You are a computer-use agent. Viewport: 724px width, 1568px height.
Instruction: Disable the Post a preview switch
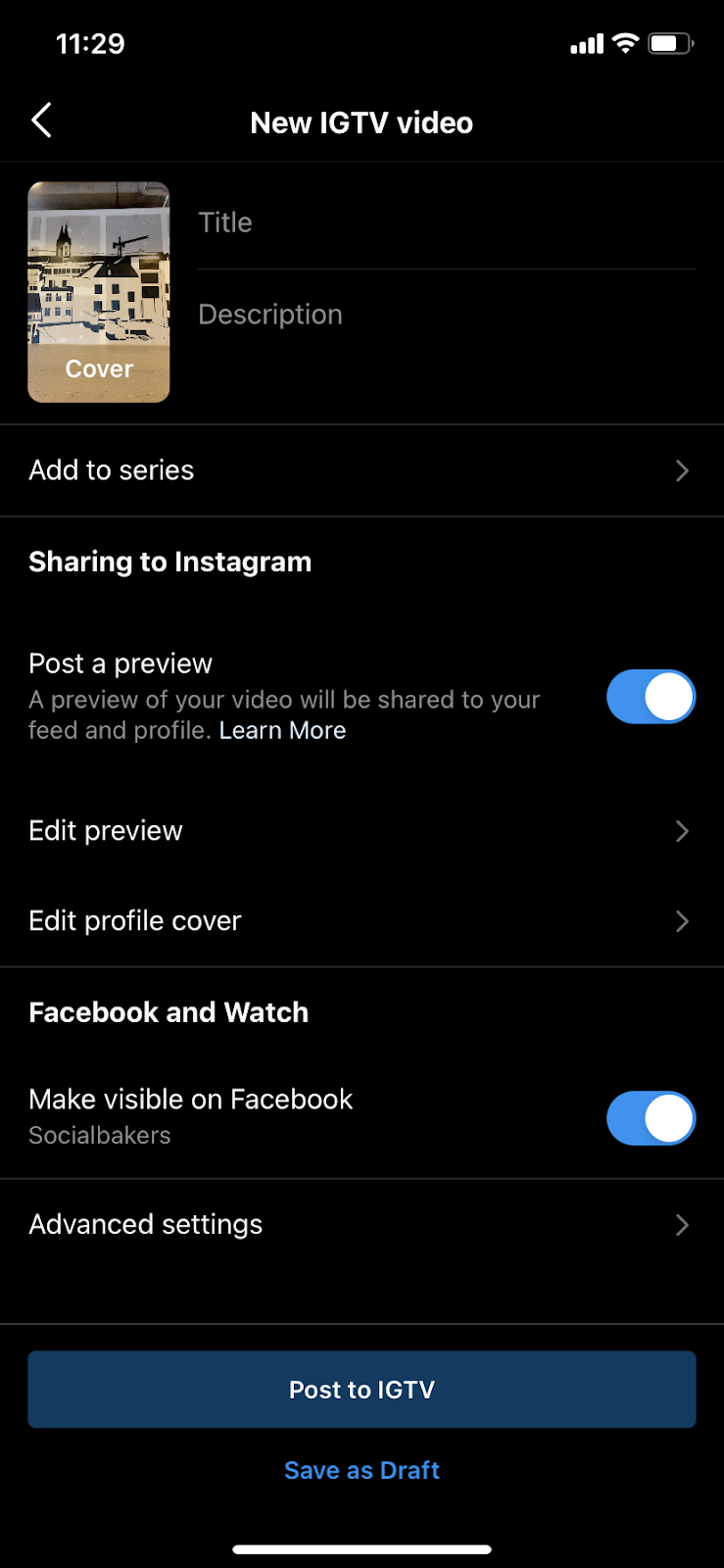651,697
